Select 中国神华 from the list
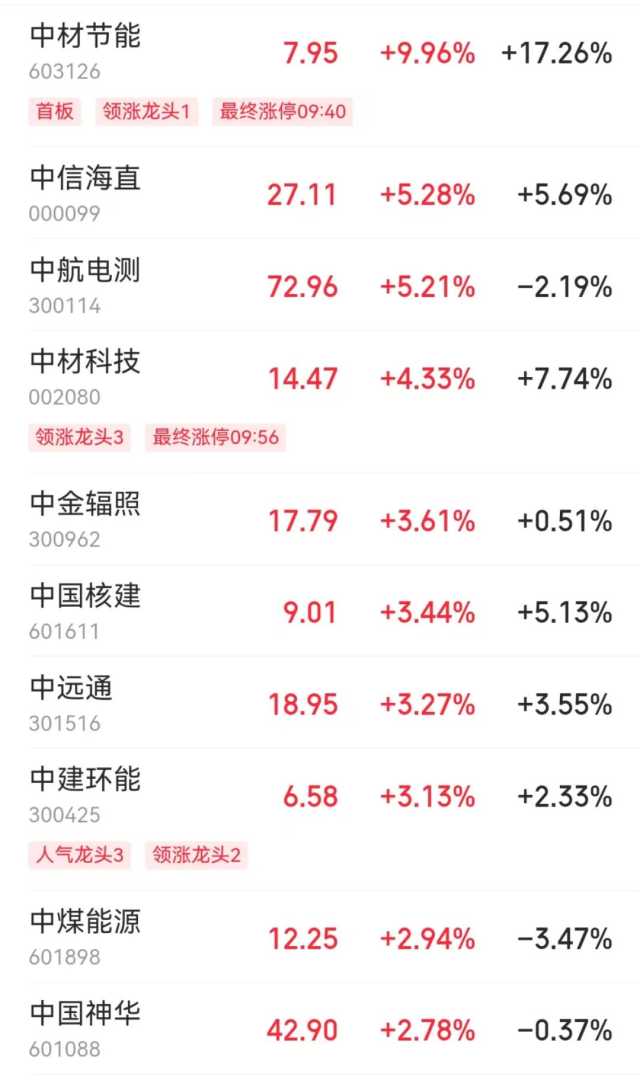The height and width of the screenshot is (1080, 640). pyautogui.click(x=86, y=1015)
